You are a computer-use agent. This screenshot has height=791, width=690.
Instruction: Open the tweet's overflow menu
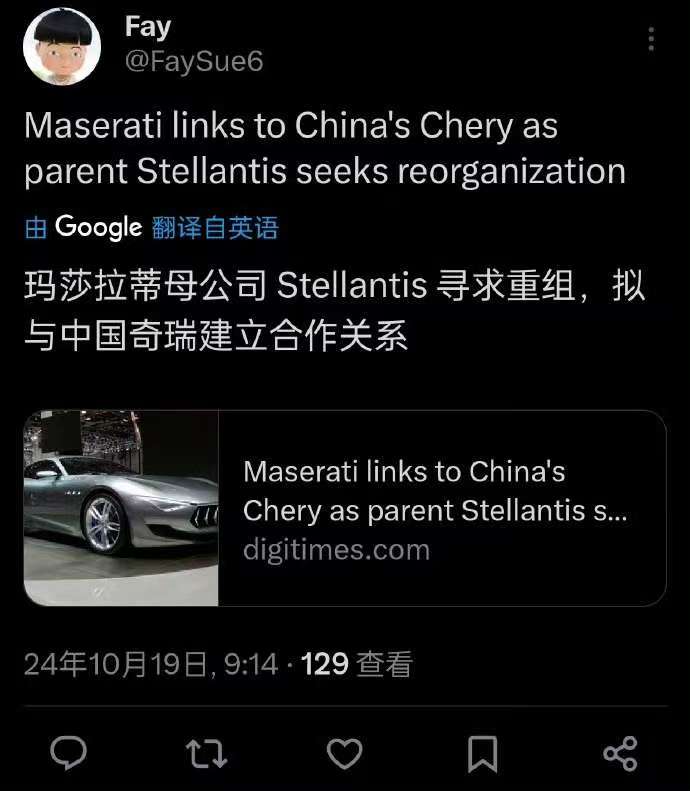coord(651,39)
